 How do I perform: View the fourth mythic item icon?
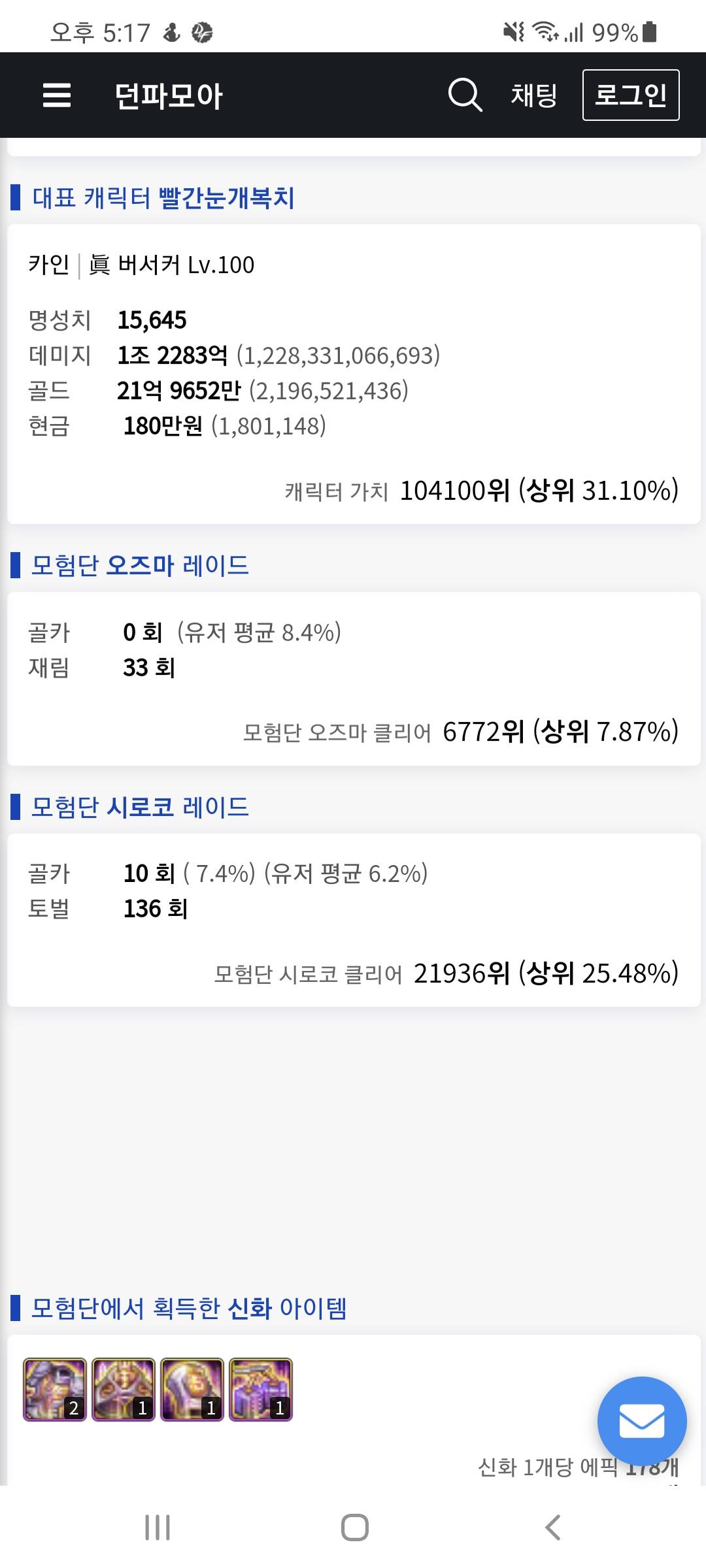pyautogui.click(x=261, y=1390)
